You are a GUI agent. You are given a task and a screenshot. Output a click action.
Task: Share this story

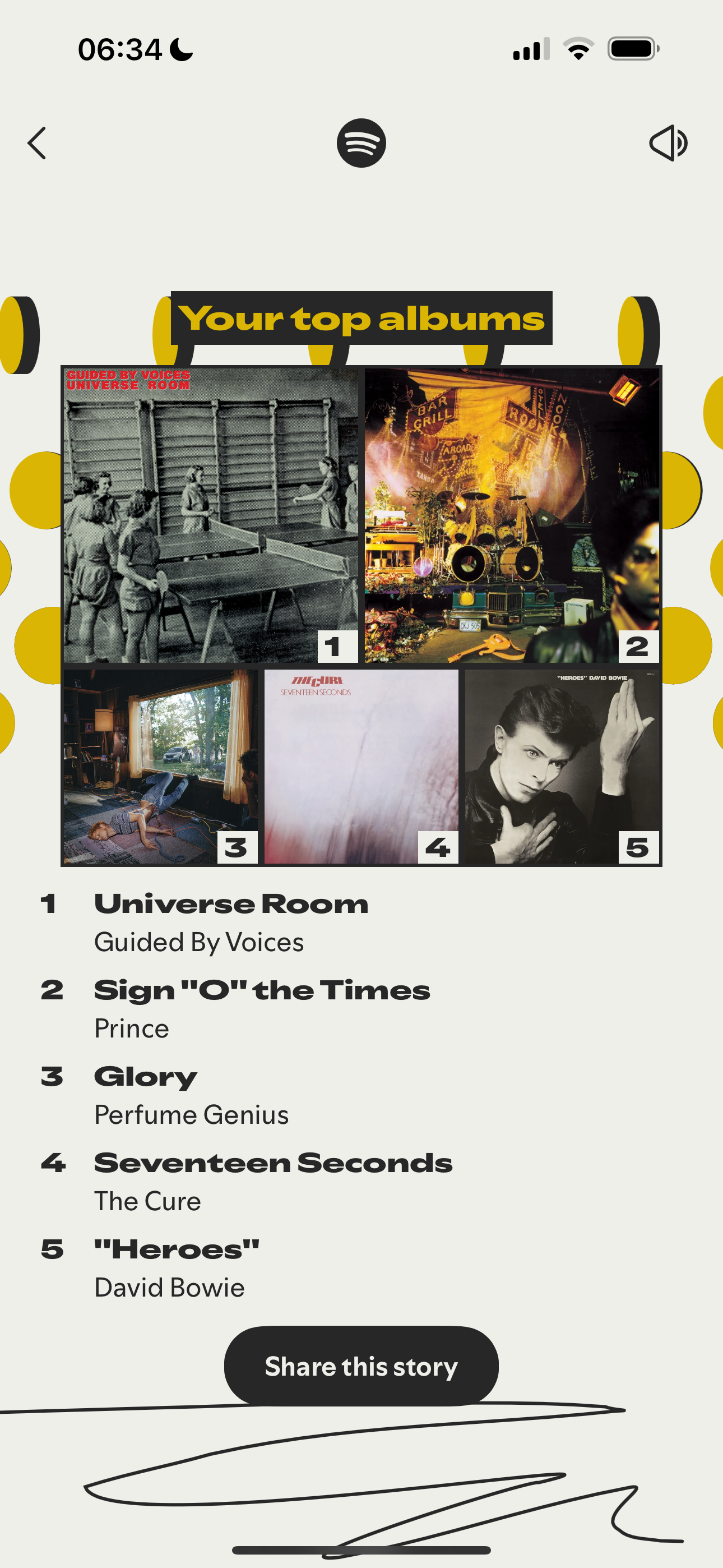click(361, 1366)
